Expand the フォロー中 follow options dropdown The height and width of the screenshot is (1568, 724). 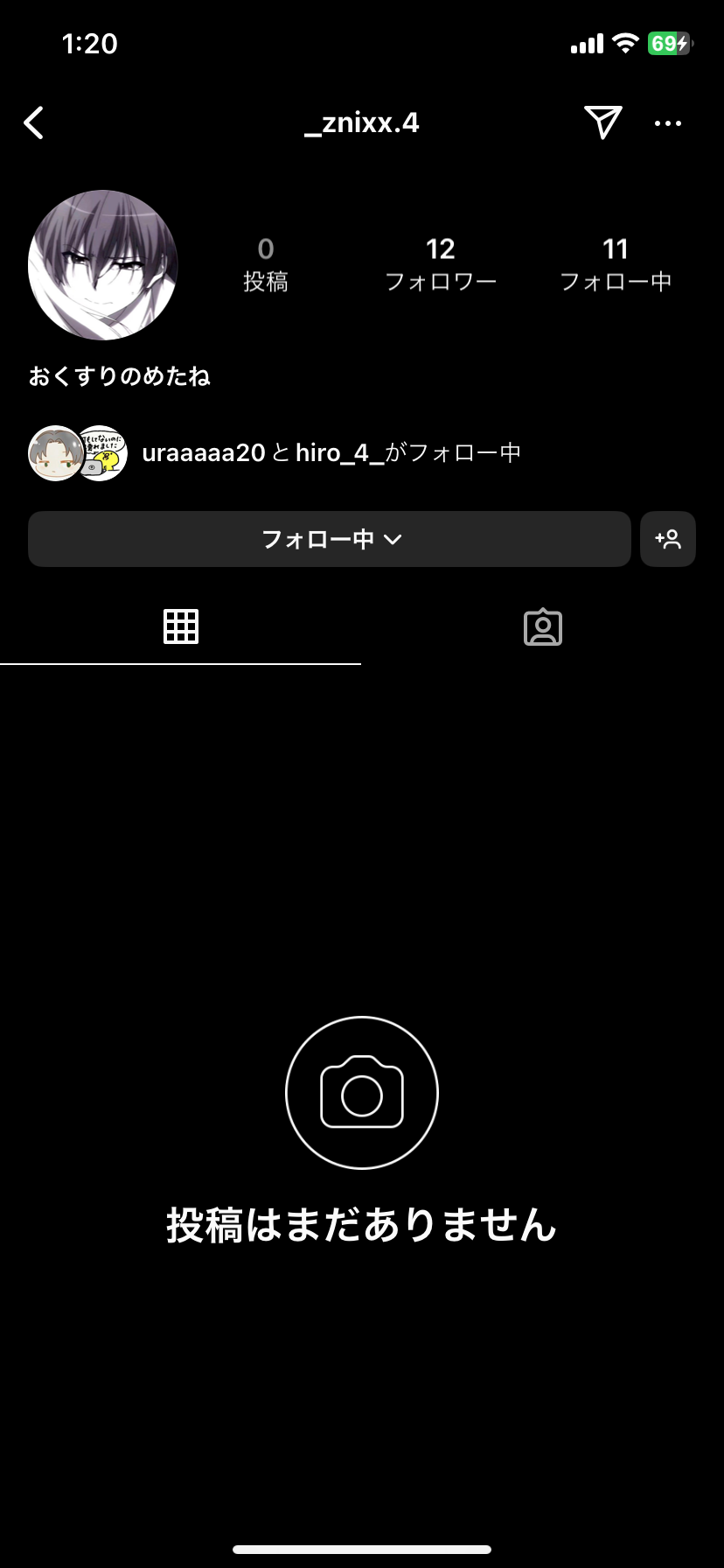[x=329, y=539]
